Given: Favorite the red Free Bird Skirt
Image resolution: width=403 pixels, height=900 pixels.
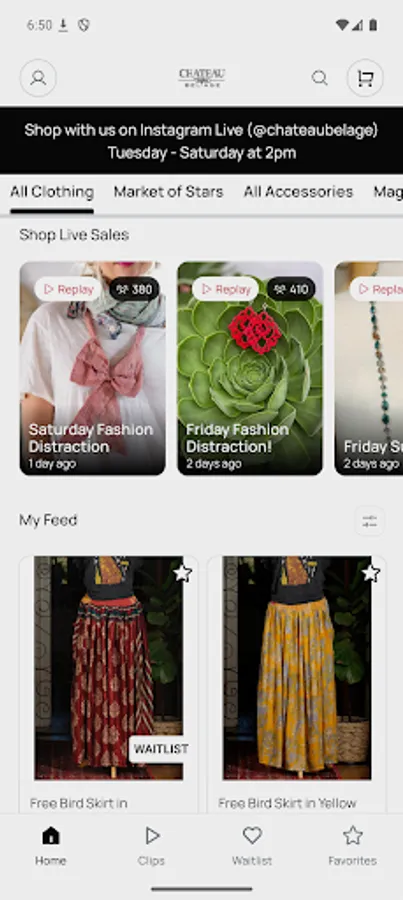Looking at the screenshot, I should tap(182, 572).
